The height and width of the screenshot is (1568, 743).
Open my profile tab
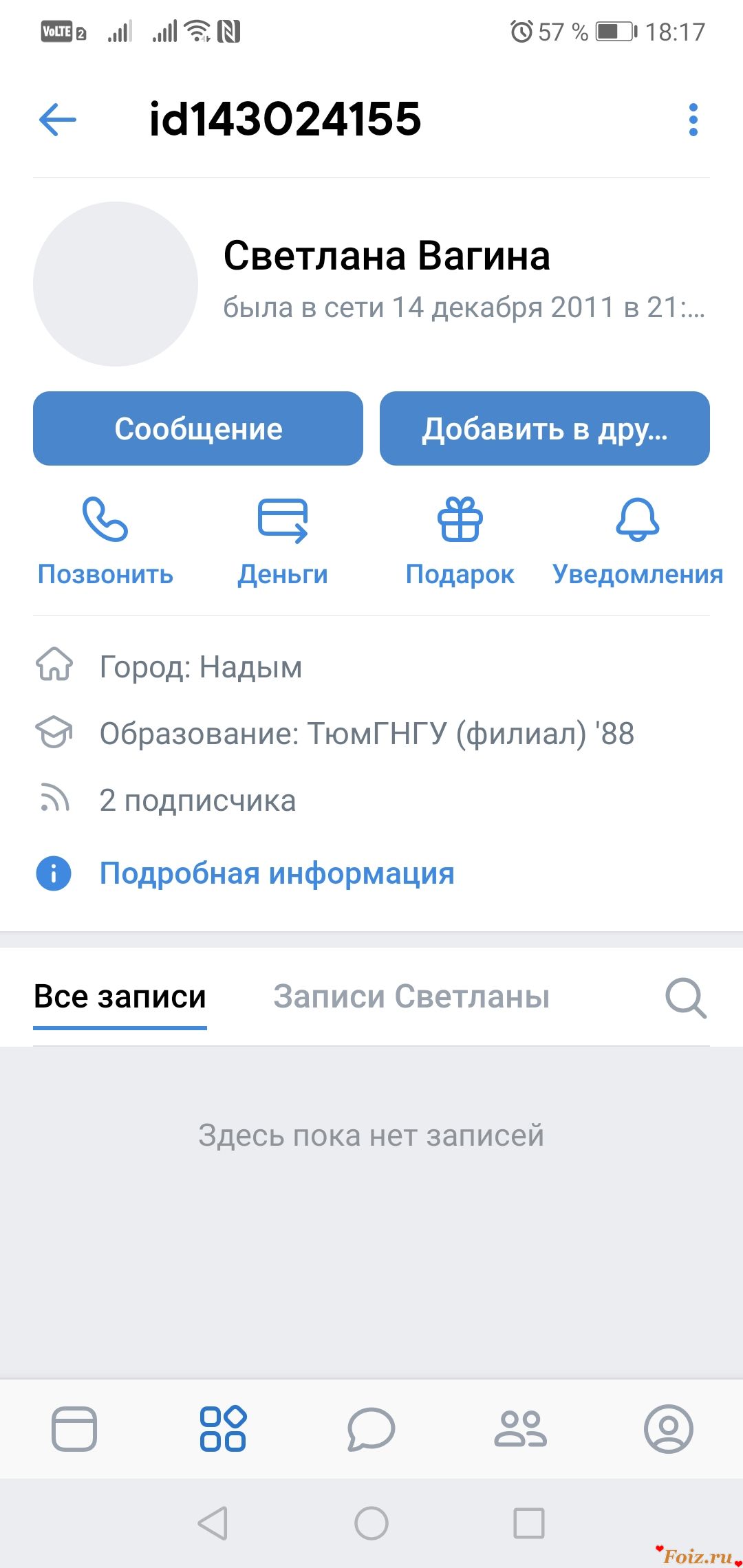668,1429
